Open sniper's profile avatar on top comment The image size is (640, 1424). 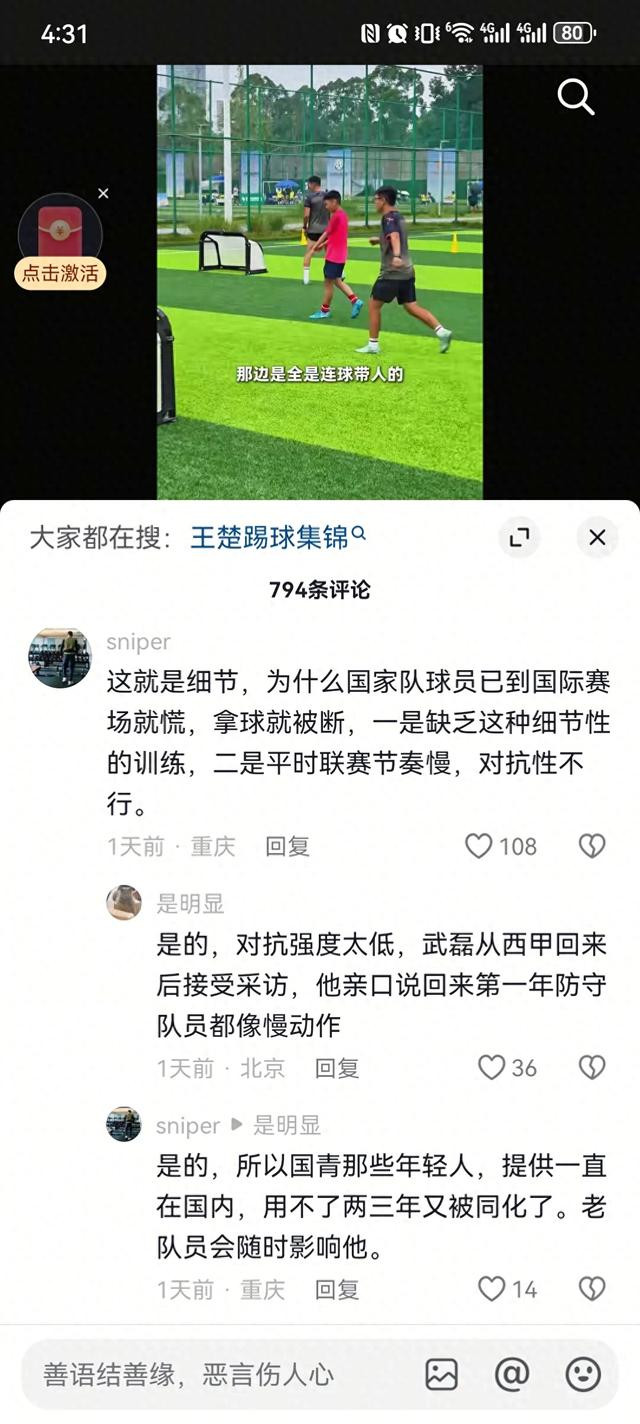click(x=60, y=658)
